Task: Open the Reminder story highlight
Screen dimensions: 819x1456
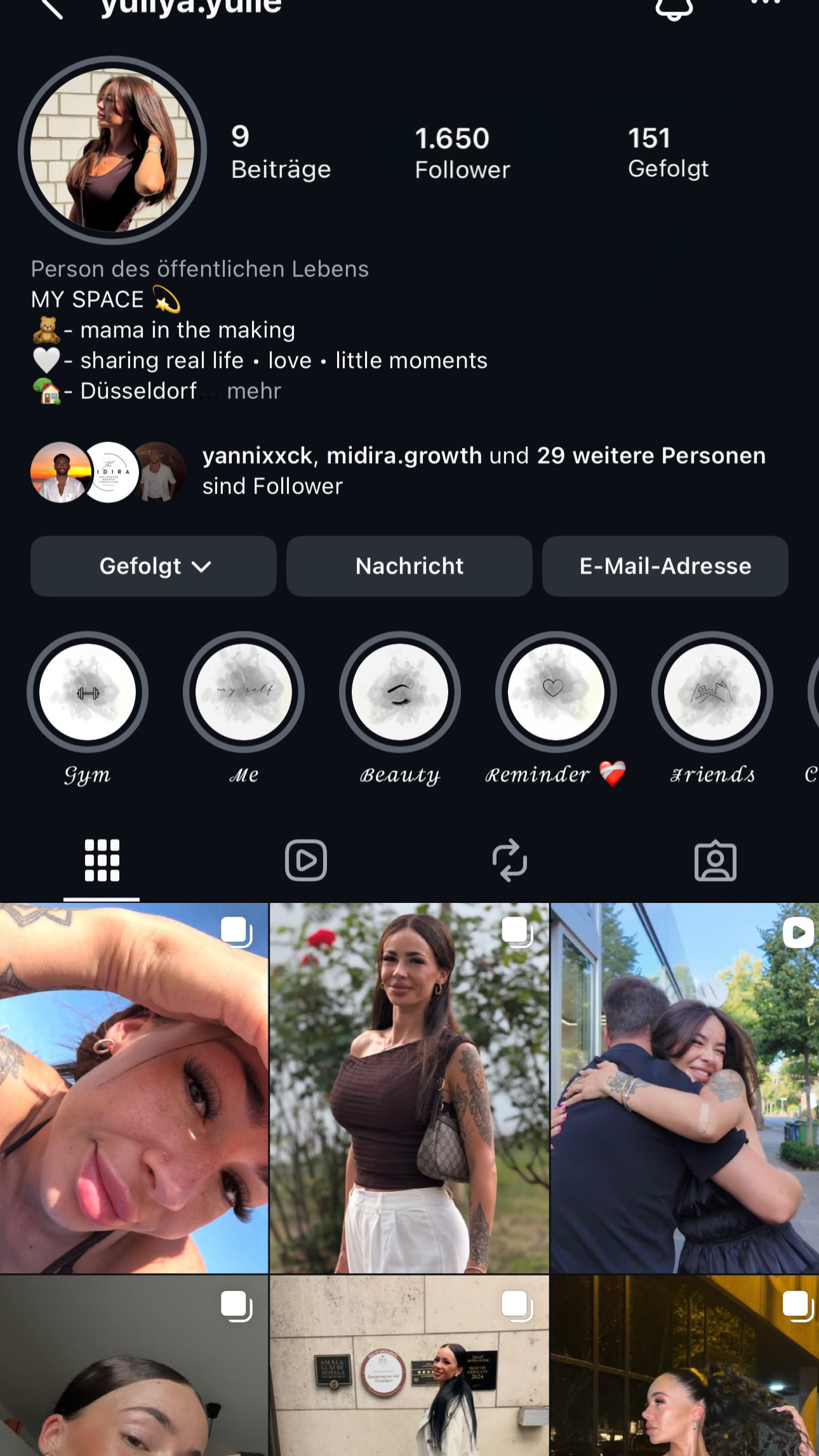Action: [x=556, y=692]
